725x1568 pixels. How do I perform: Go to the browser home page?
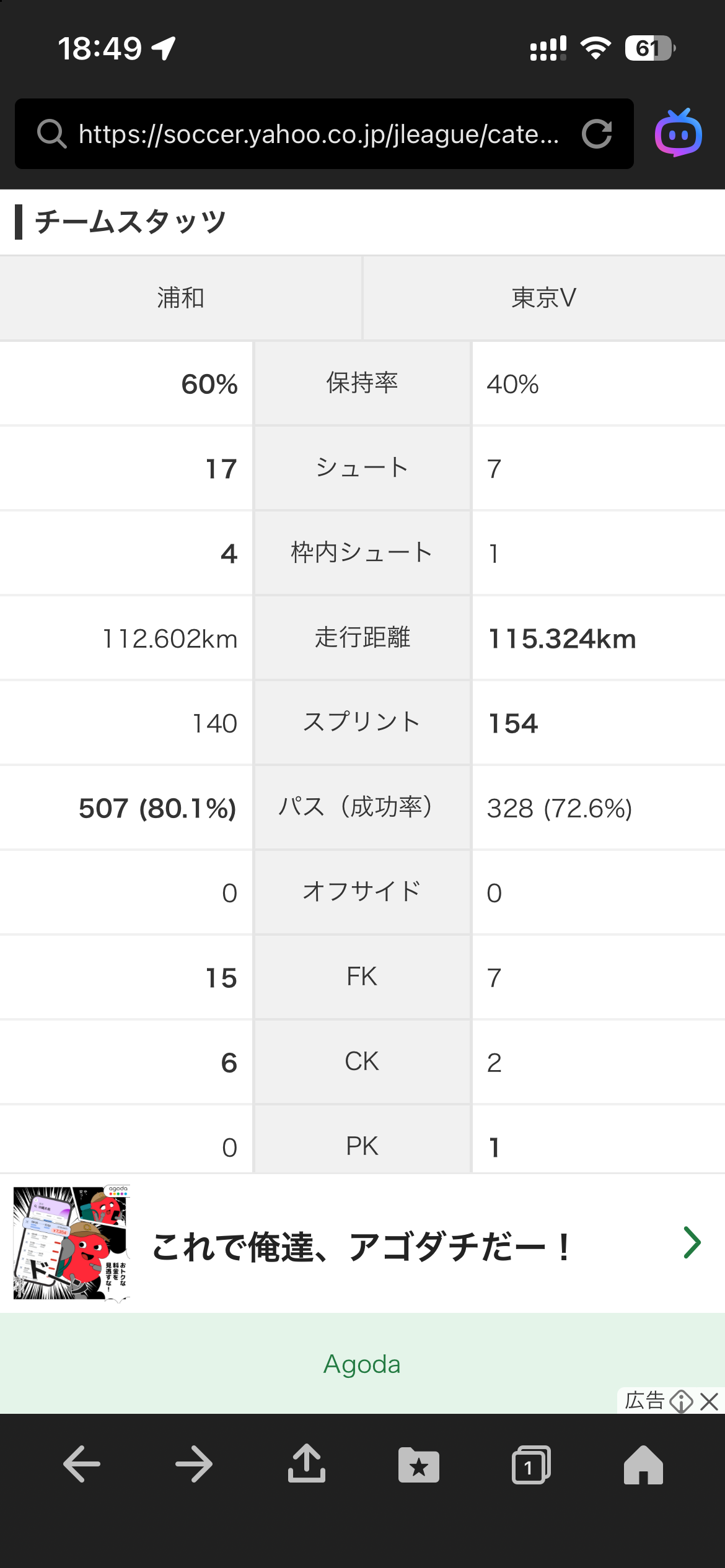(x=643, y=1465)
